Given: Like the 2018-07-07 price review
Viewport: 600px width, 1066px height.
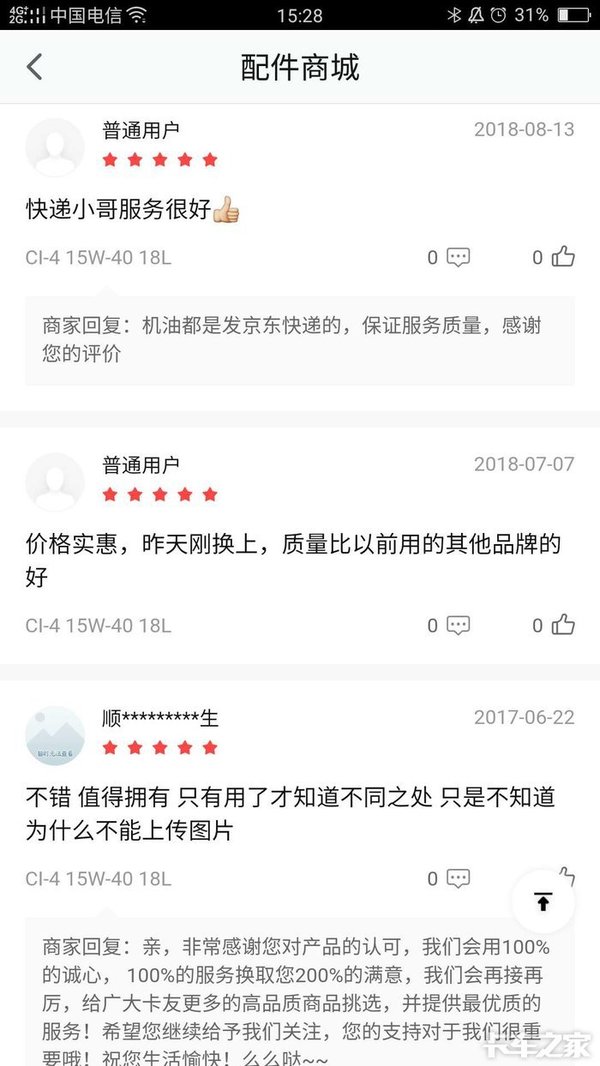Looking at the screenshot, I should tap(563, 625).
